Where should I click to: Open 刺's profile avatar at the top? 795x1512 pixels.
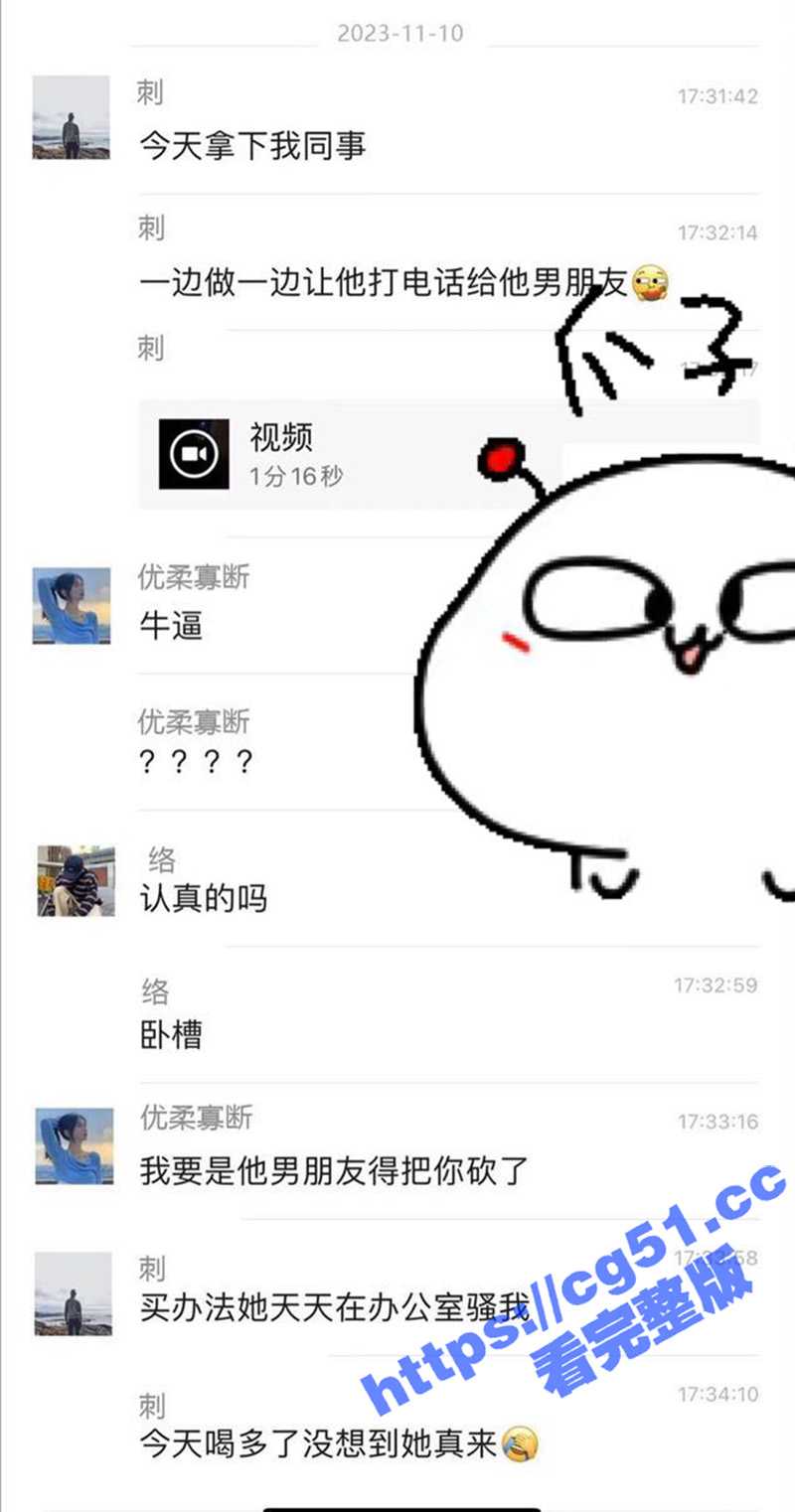(x=71, y=118)
